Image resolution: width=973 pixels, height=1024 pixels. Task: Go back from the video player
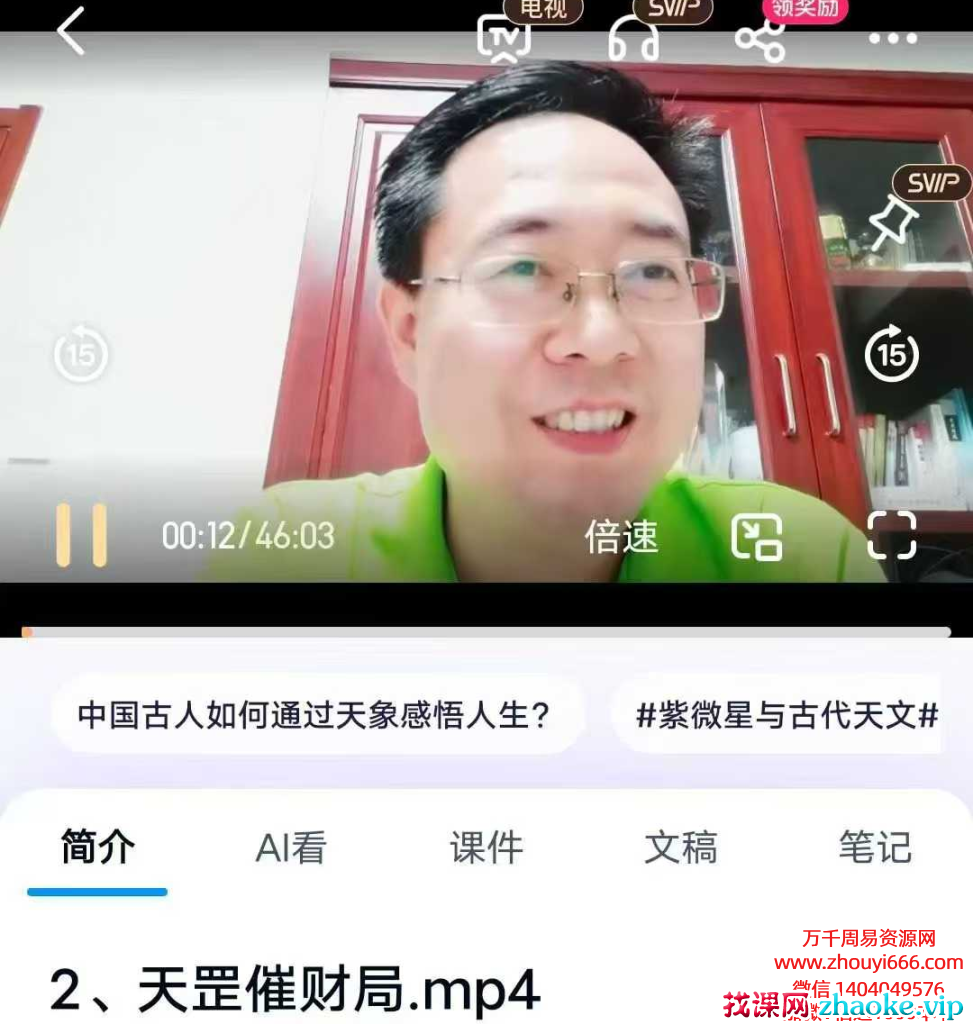coord(71,31)
